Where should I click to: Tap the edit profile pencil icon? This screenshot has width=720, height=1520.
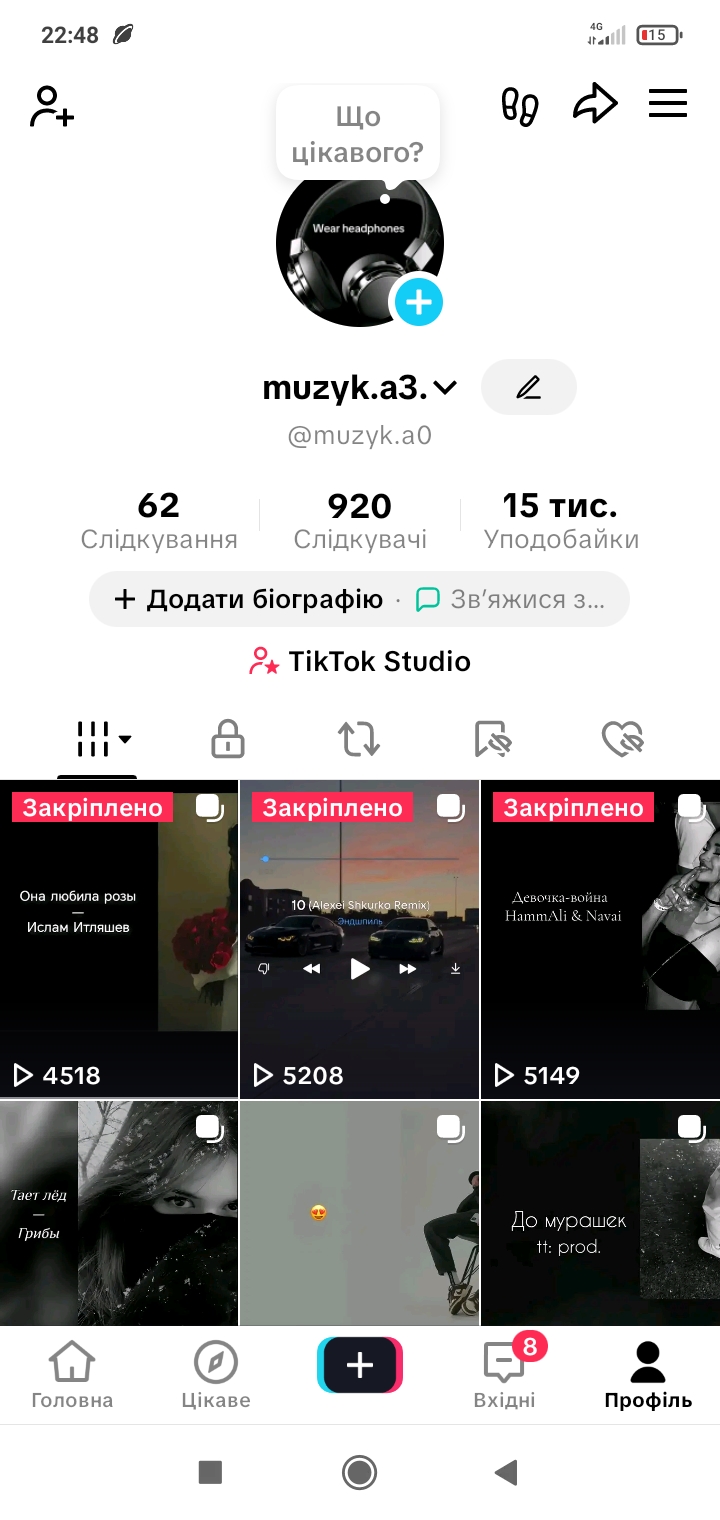pos(529,387)
